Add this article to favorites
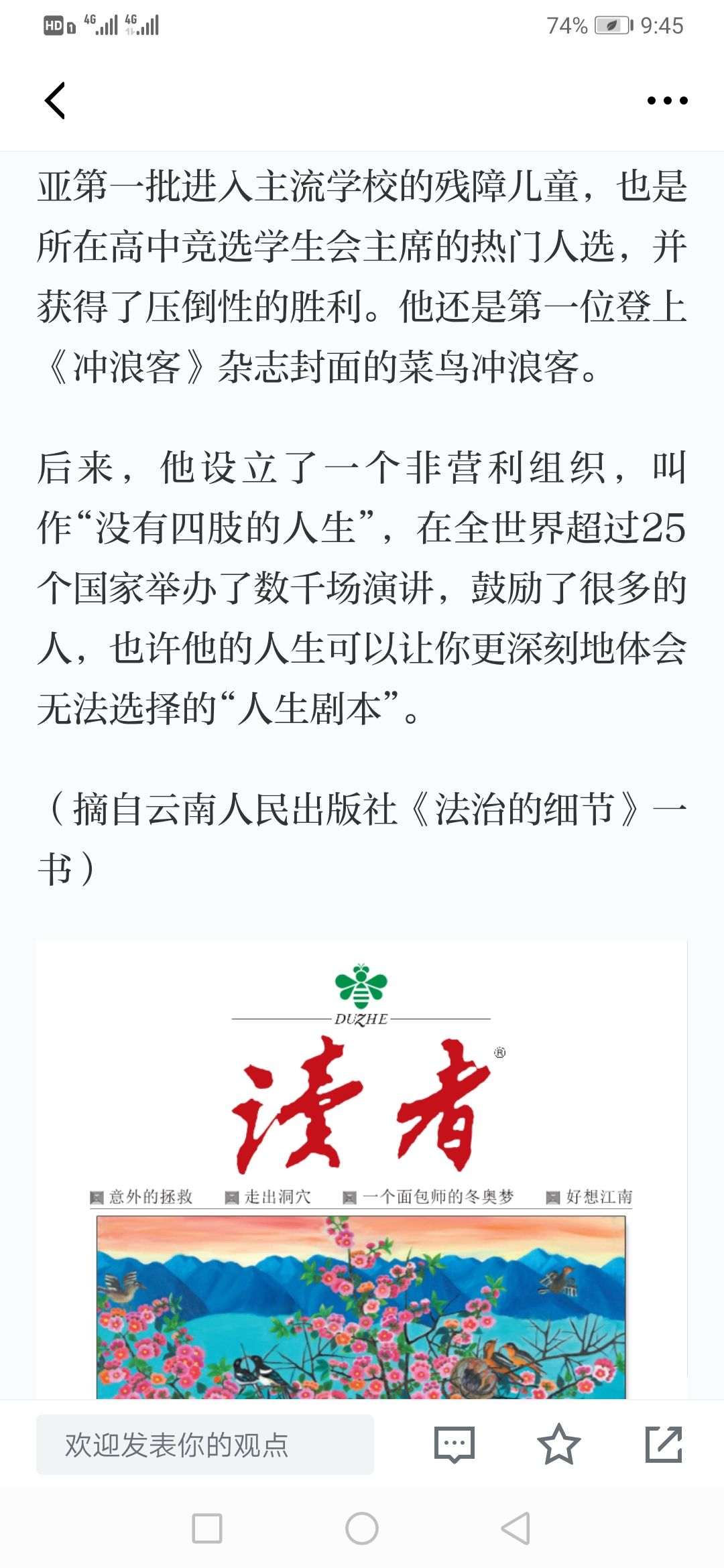 tap(558, 1445)
